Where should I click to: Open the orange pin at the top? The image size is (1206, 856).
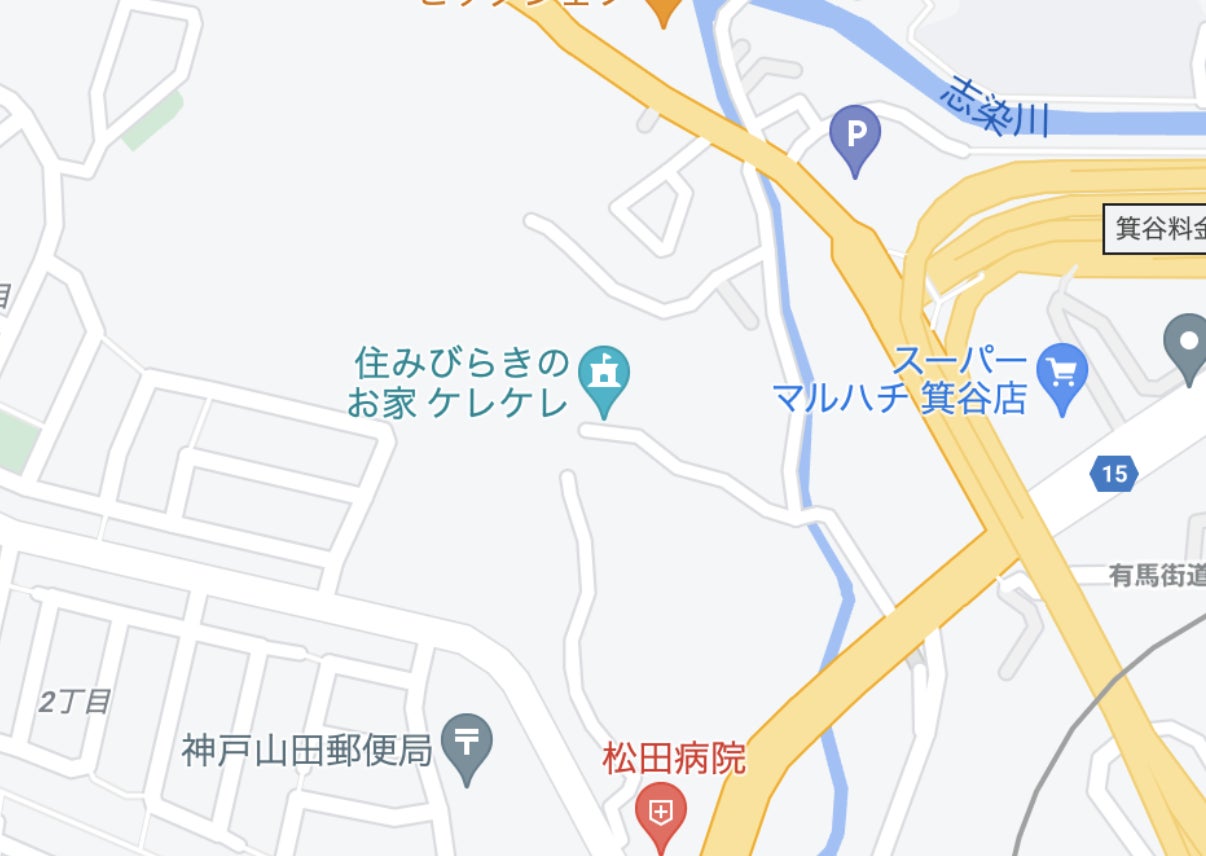pos(661,10)
